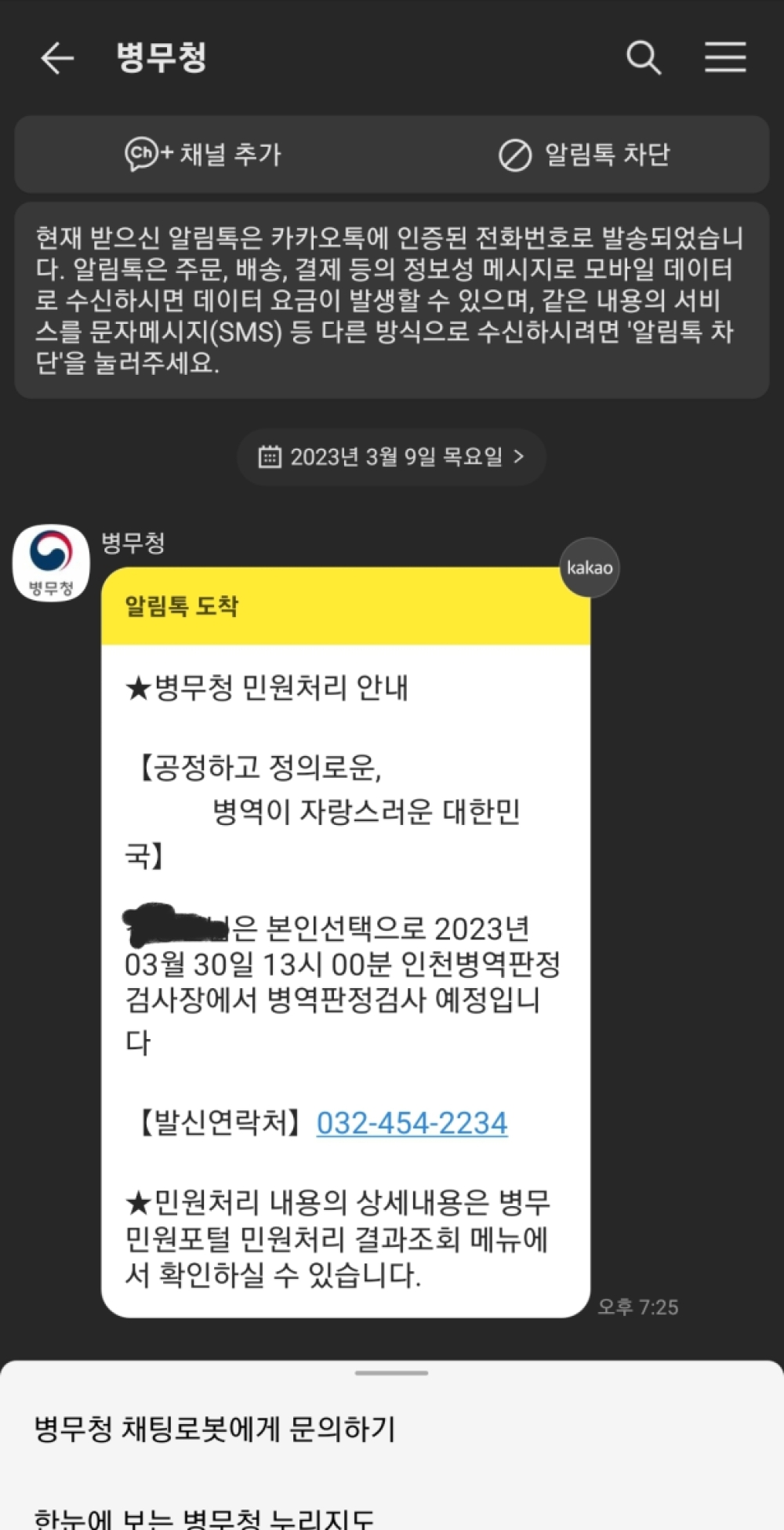The image size is (784, 1530).
Task: Open the hamburger menu
Action: 725,58
